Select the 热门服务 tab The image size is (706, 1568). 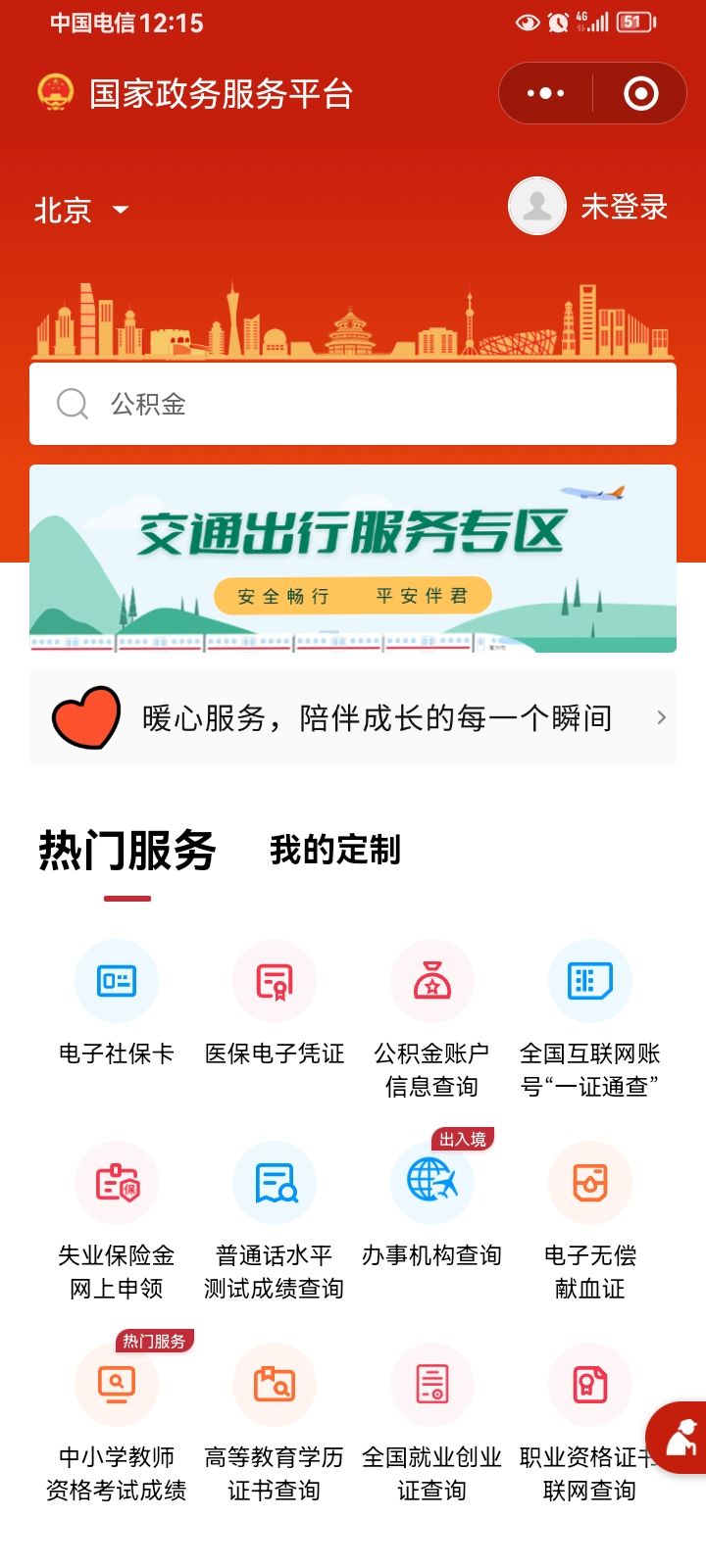127,850
